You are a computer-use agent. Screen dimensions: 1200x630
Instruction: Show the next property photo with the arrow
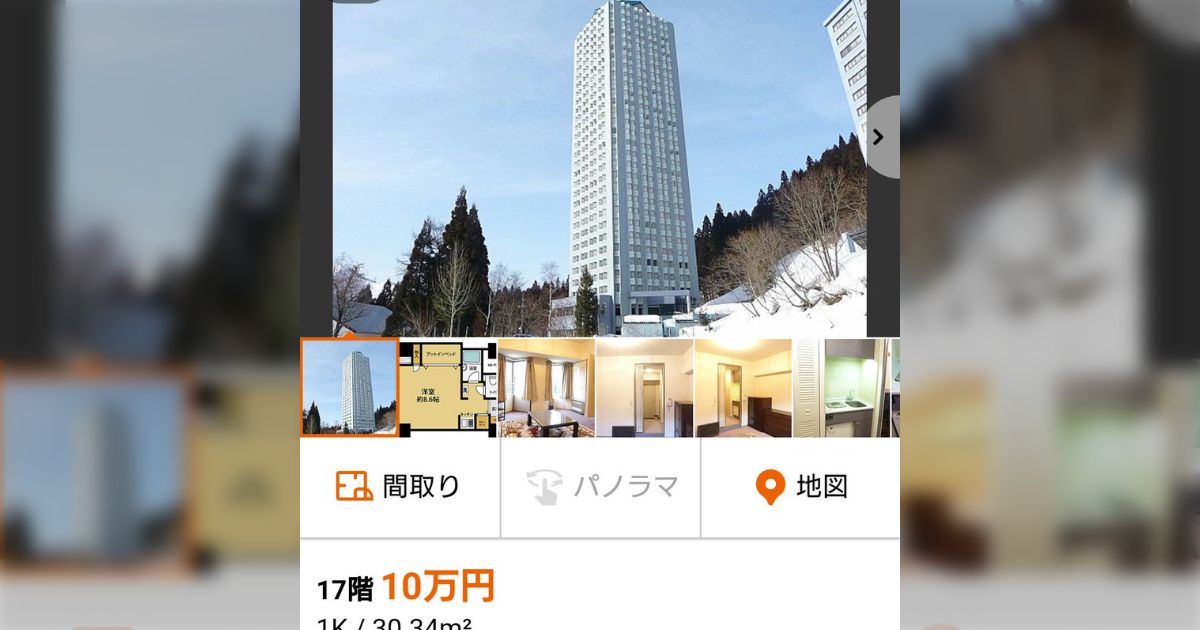(x=879, y=137)
